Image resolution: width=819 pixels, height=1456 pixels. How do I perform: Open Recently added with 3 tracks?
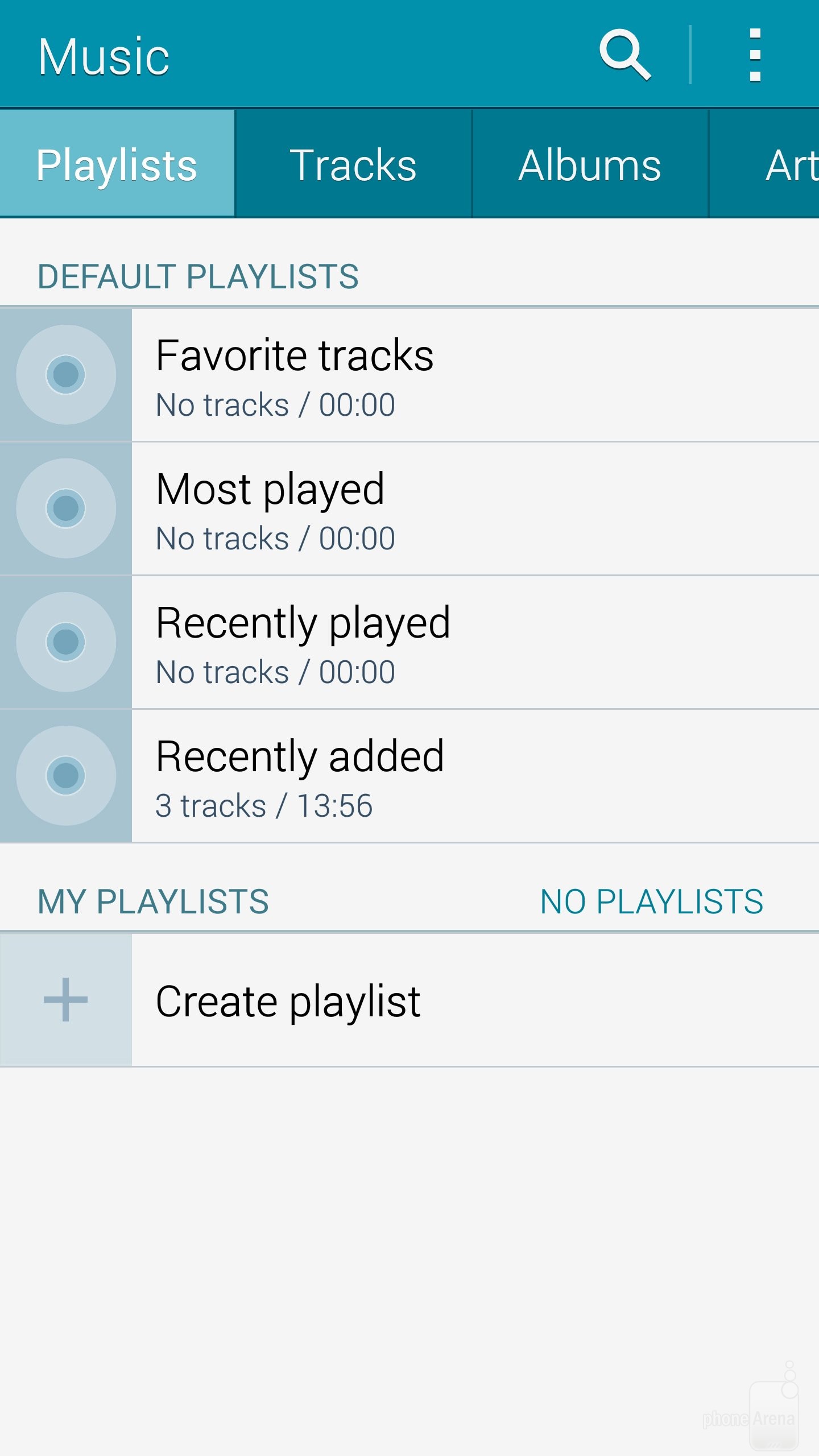[x=409, y=776]
